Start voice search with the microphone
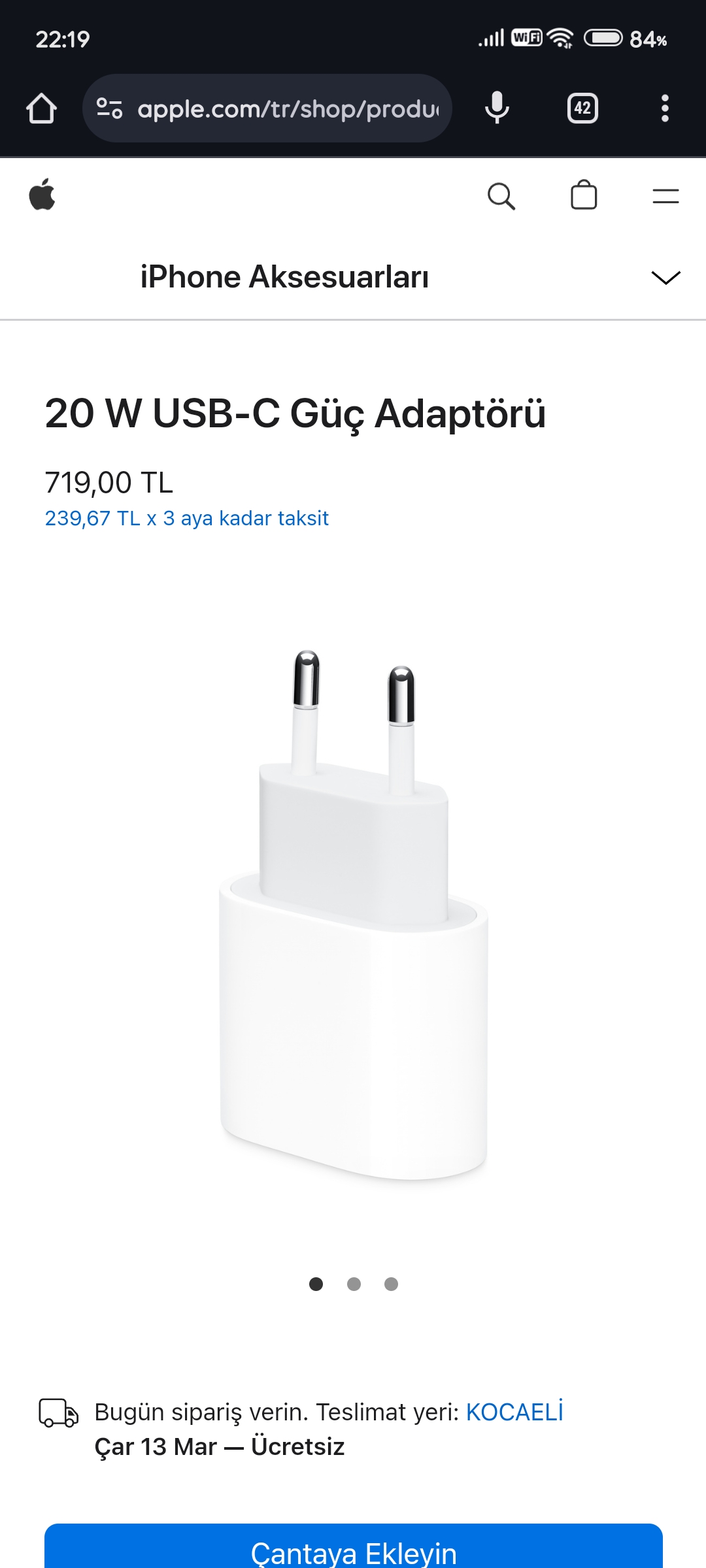 (497, 108)
